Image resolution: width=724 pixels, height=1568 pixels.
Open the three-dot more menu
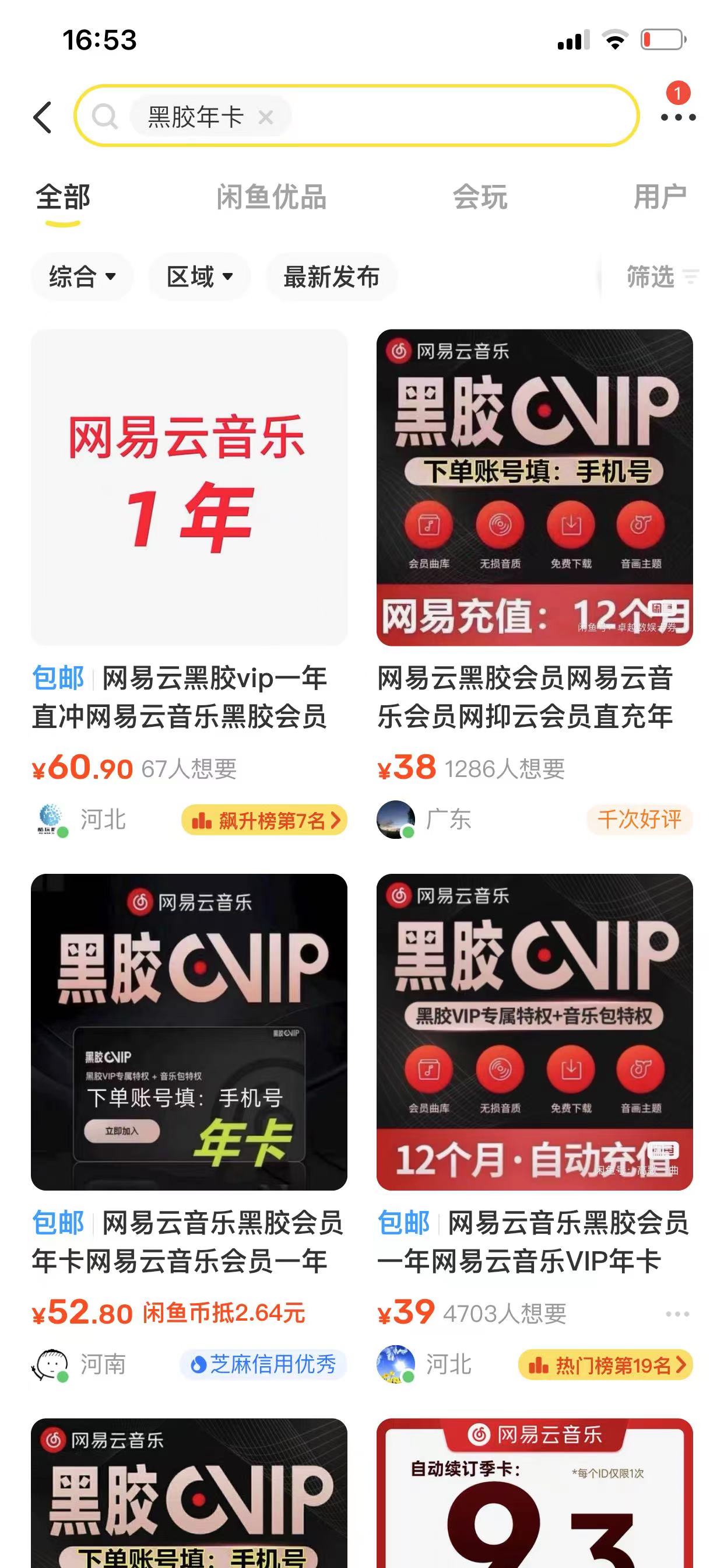point(678,117)
